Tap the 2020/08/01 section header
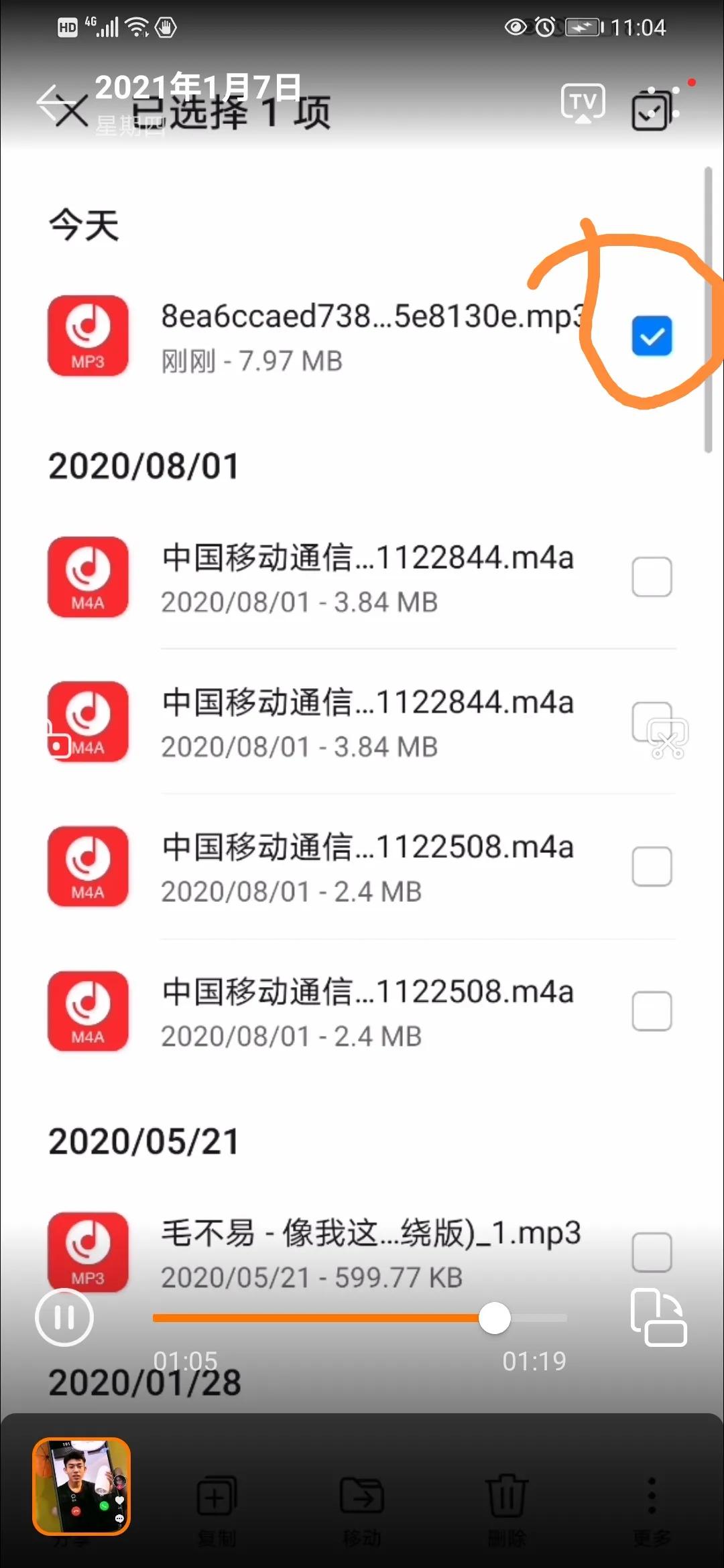Viewport: 724px width, 1568px height. [143, 466]
